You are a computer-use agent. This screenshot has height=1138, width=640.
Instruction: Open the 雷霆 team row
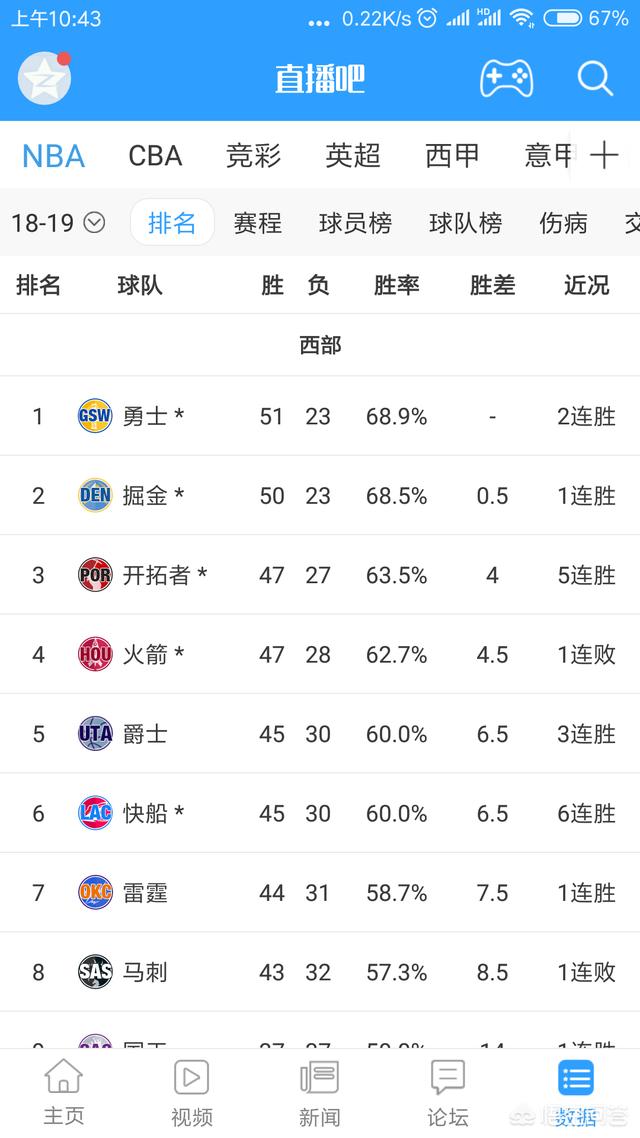coord(320,893)
